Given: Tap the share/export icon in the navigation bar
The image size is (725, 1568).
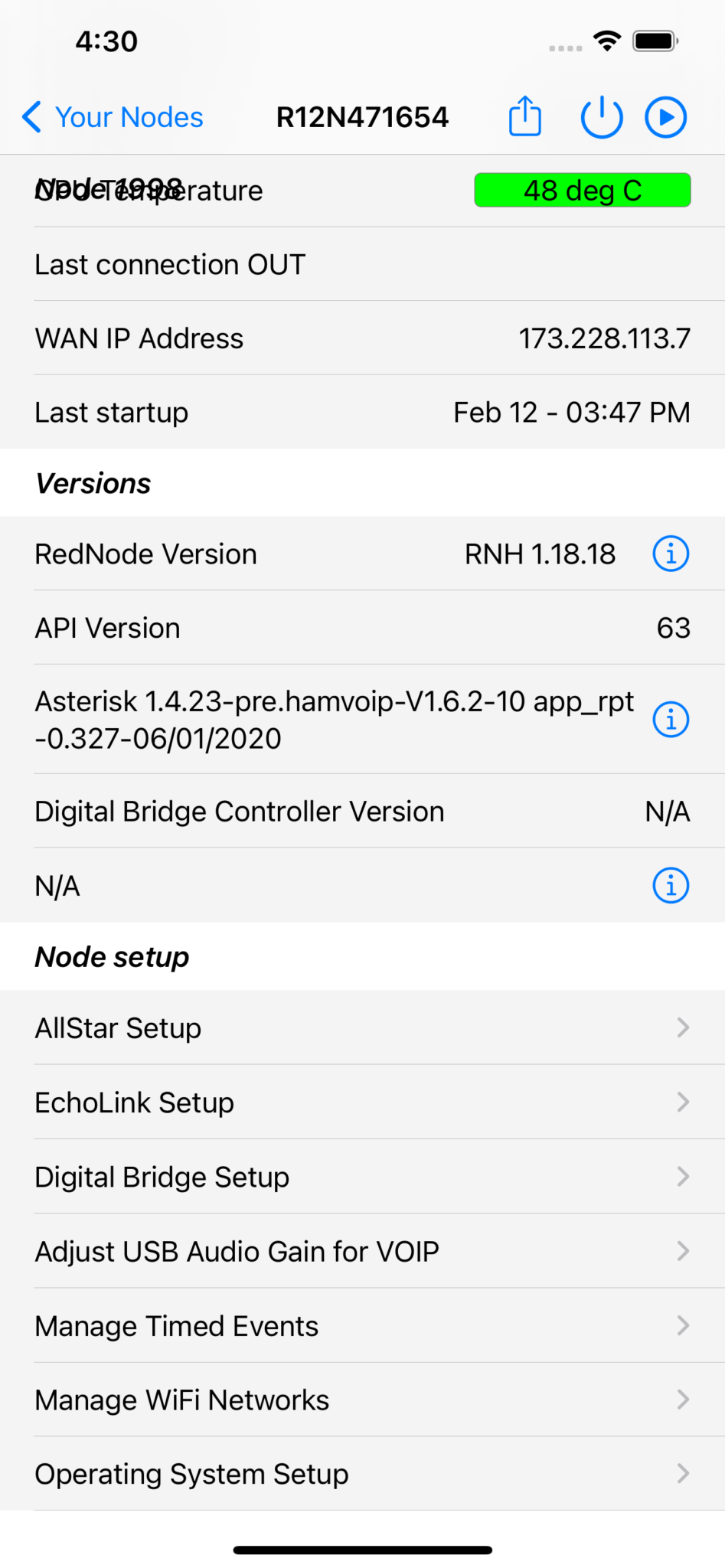Looking at the screenshot, I should click(x=524, y=116).
